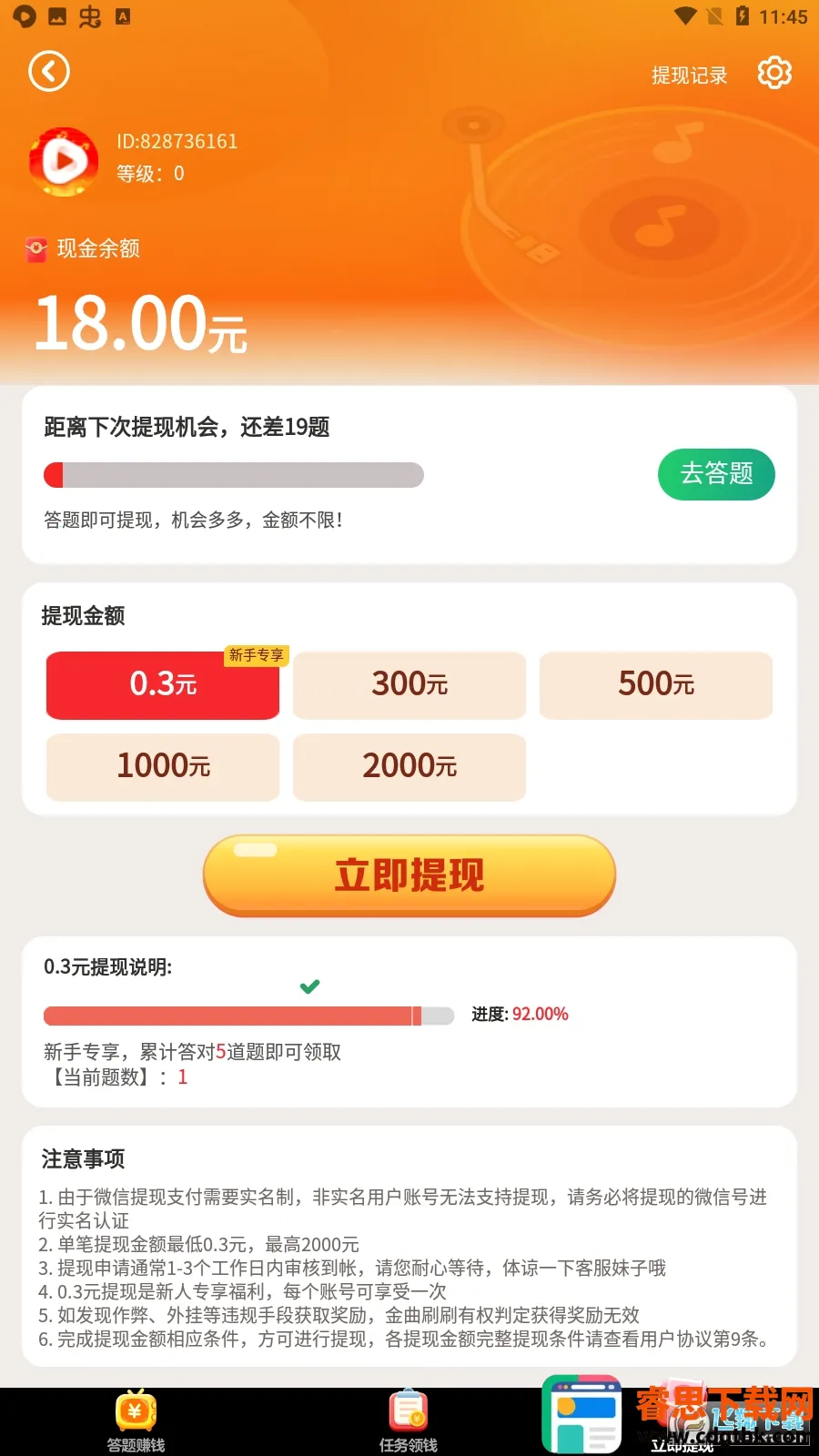Tap the 去答题 button
The image size is (819, 1456).
[x=716, y=474]
